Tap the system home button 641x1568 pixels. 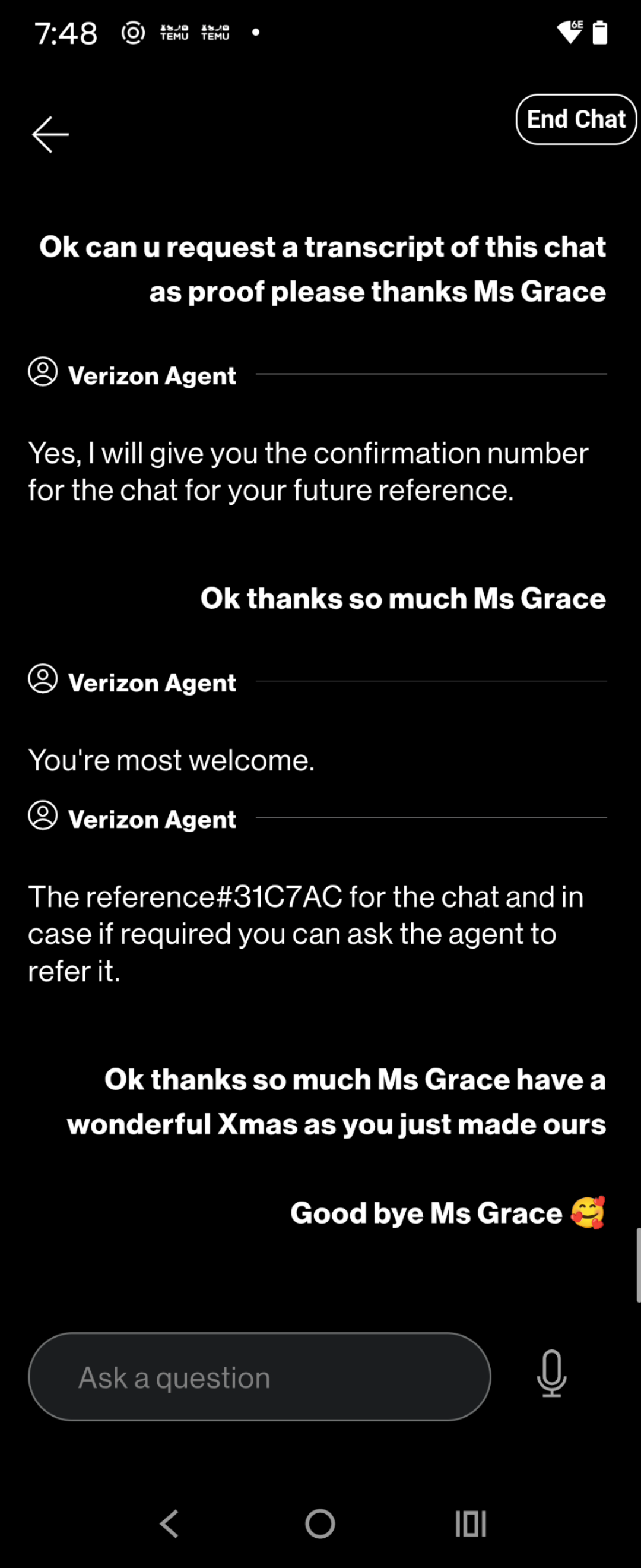(320, 1523)
